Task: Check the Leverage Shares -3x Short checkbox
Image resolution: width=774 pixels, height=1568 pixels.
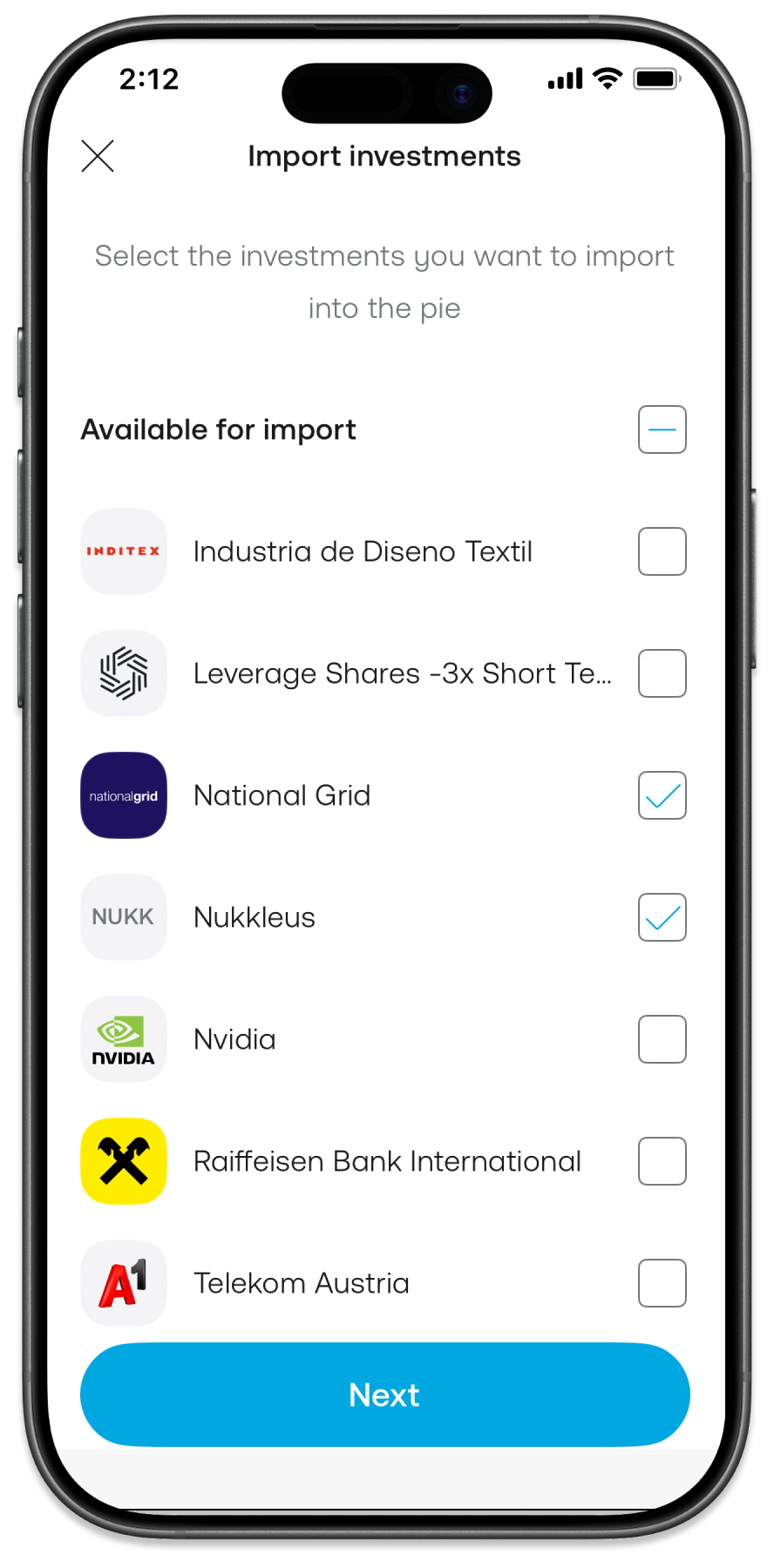Action: [662, 673]
